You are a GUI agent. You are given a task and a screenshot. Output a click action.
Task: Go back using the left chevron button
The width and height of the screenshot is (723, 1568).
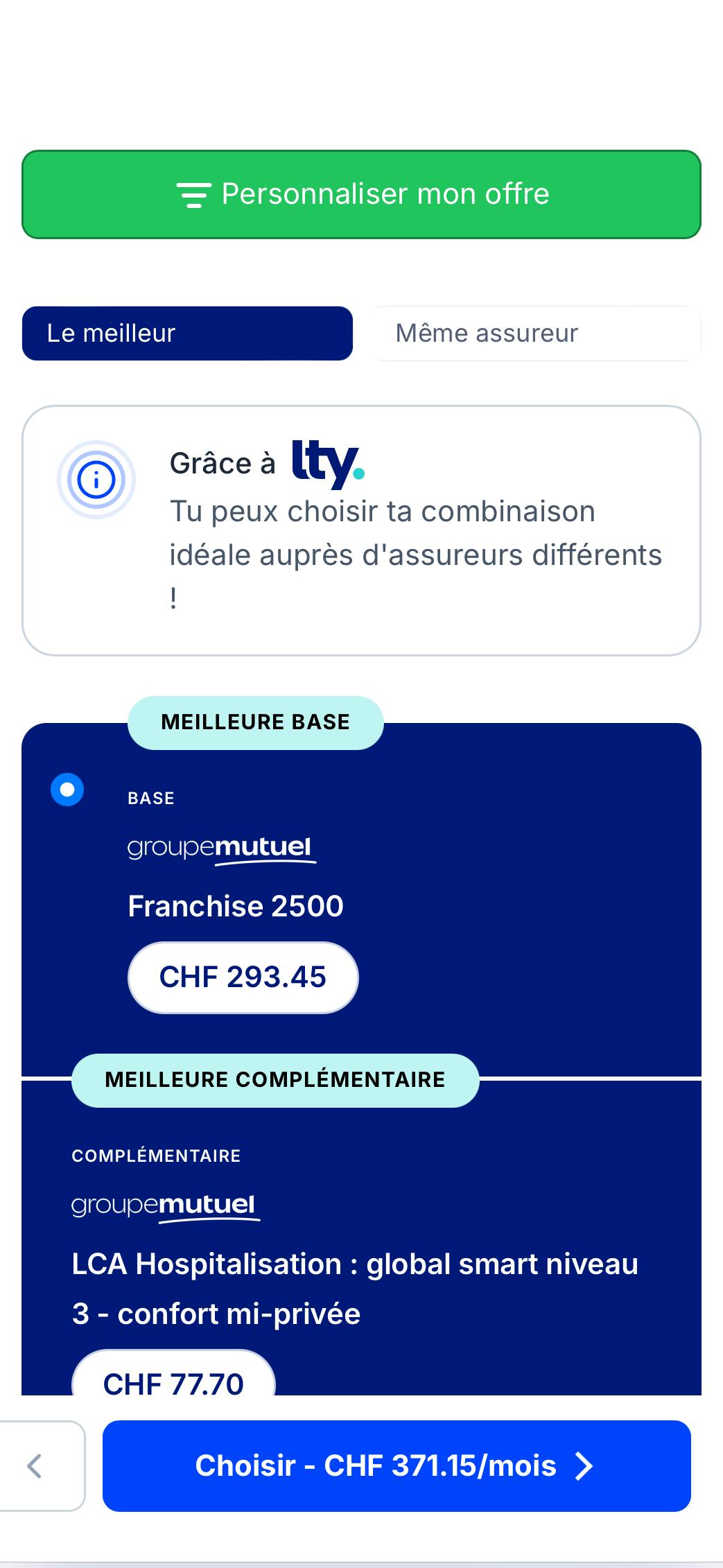point(35,1465)
